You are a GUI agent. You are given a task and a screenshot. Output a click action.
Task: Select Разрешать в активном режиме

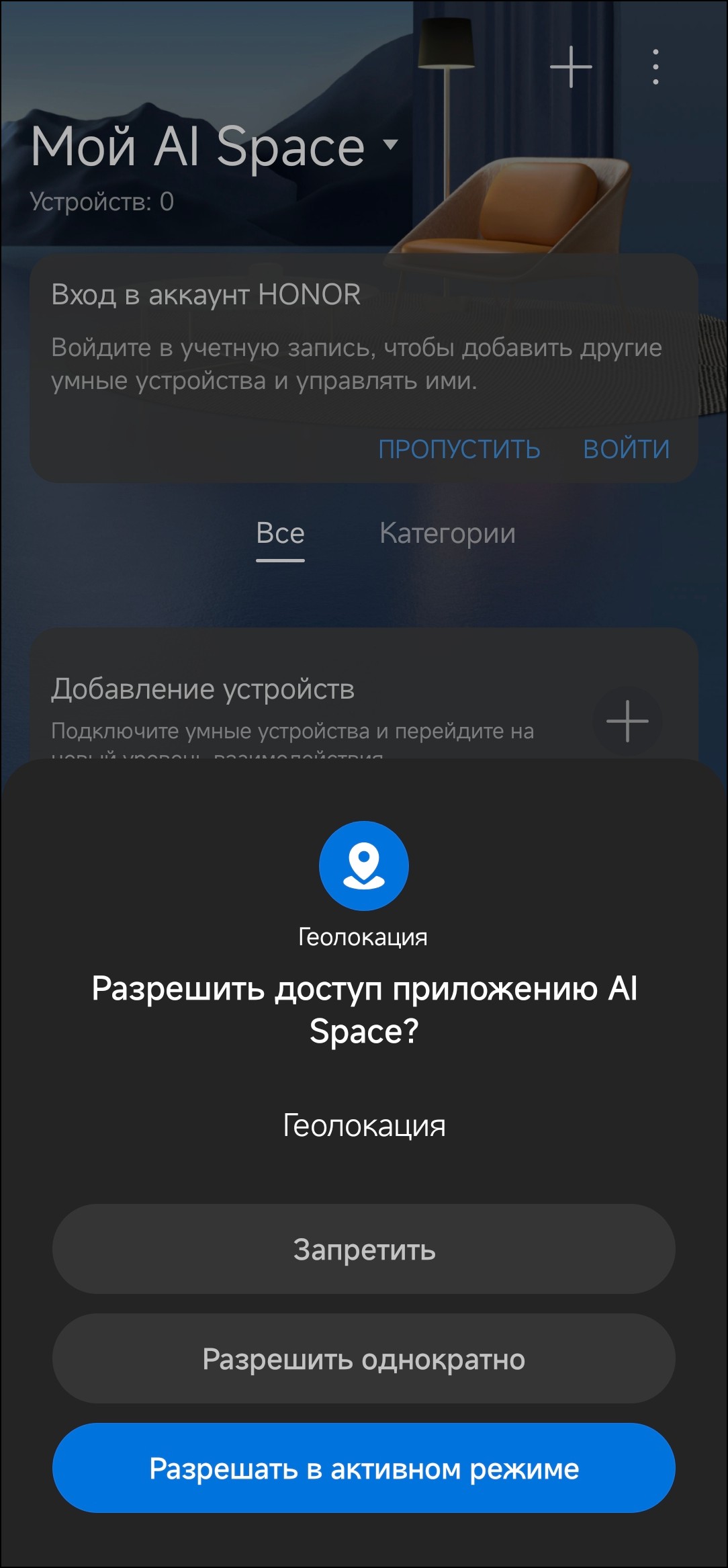pos(364,1469)
